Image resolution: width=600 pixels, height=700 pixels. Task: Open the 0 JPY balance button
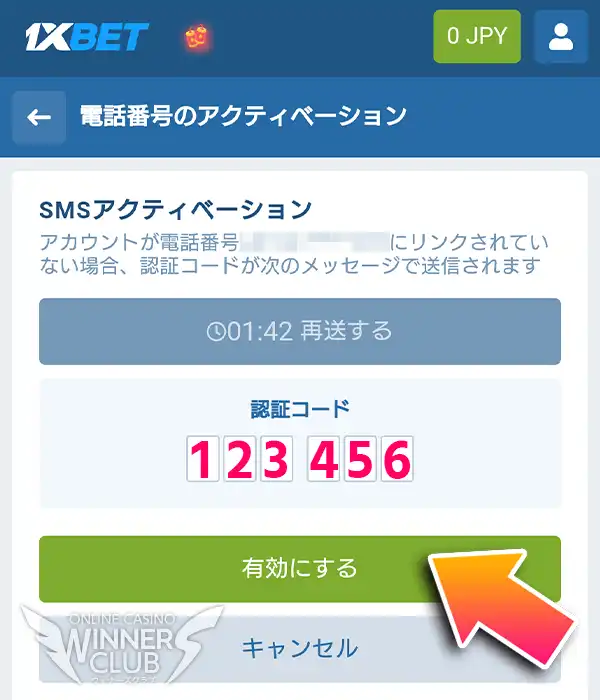[x=477, y=37]
